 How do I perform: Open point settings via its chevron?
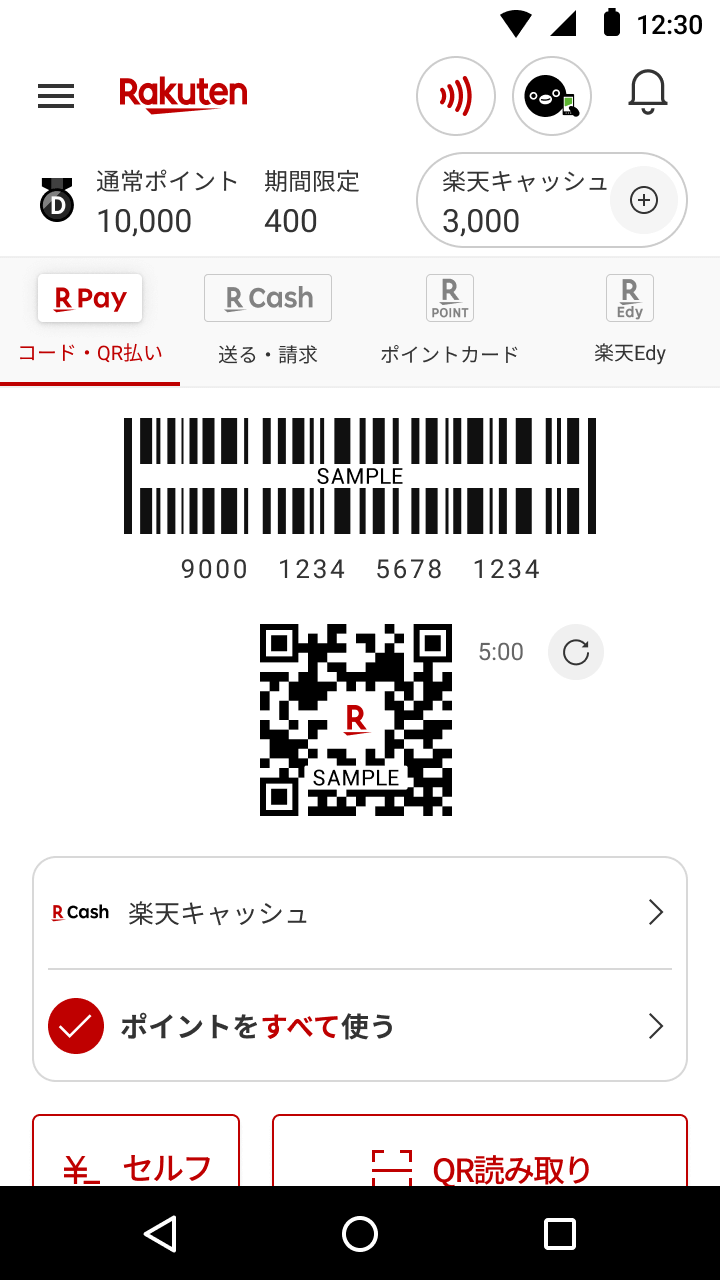[656, 1026]
